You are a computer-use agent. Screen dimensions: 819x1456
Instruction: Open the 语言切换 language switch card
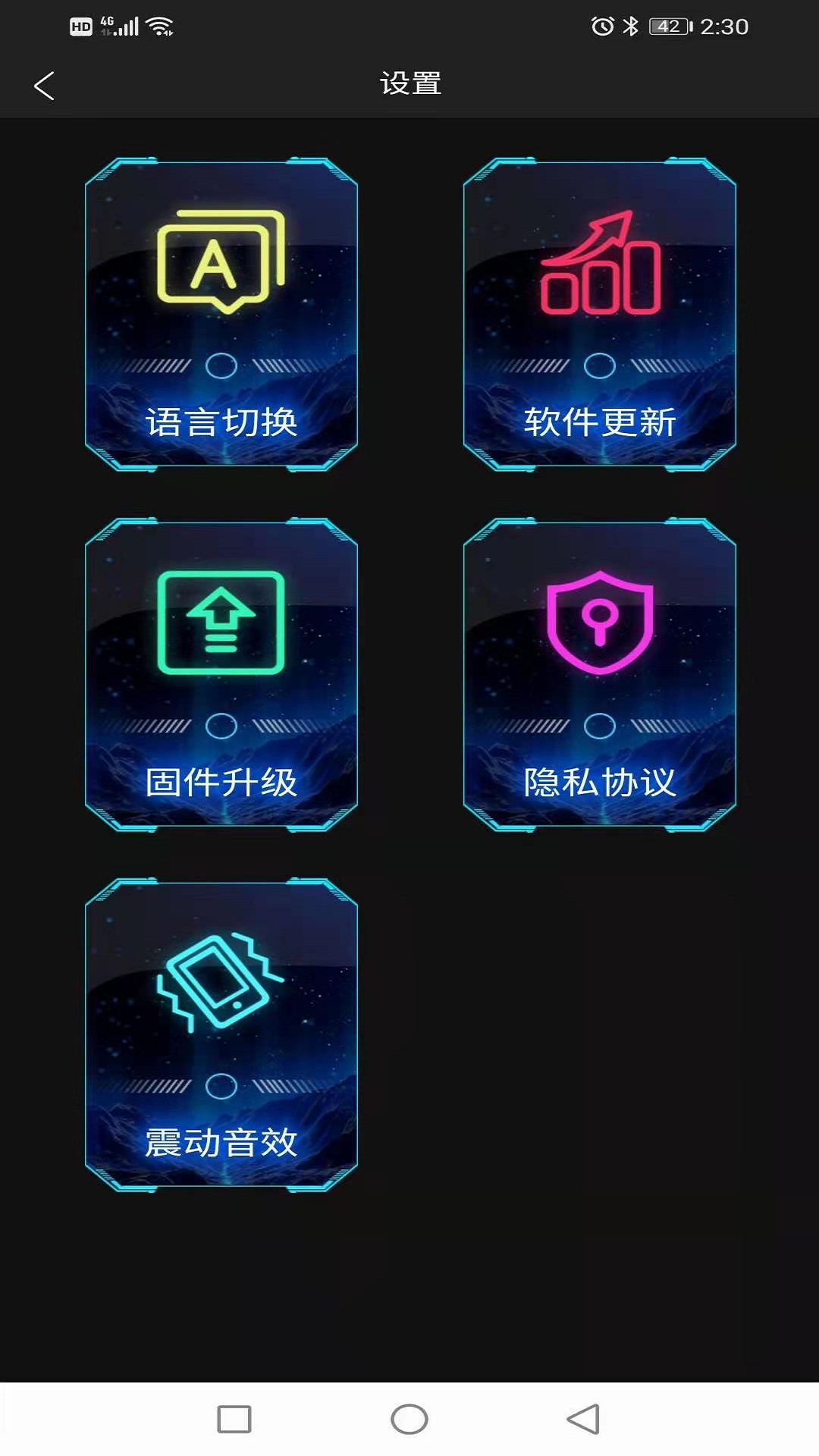221,315
